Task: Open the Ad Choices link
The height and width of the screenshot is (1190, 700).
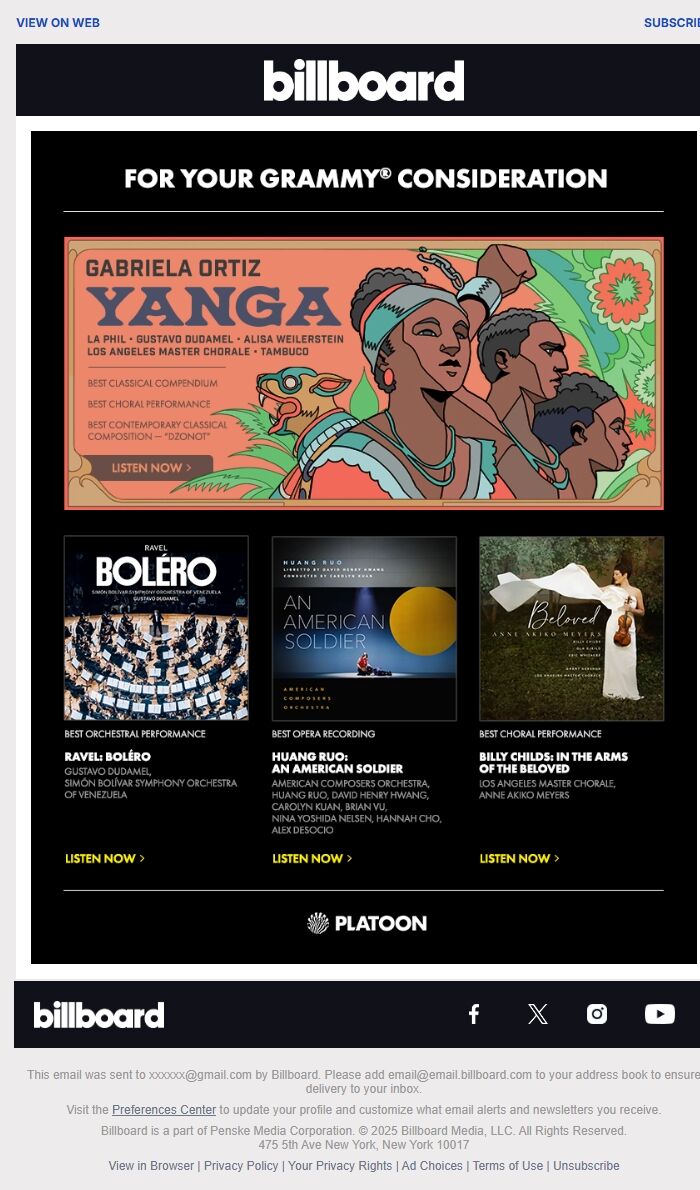Action: click(432, 1166)
